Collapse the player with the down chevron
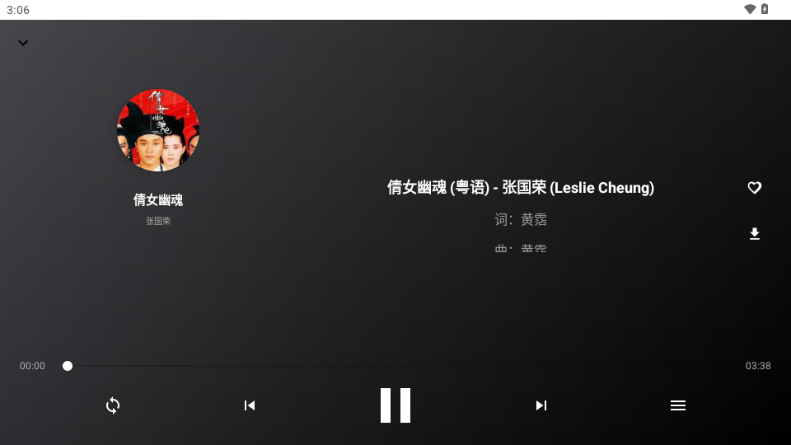Screen dimensions: 791x445 [23, 43]
